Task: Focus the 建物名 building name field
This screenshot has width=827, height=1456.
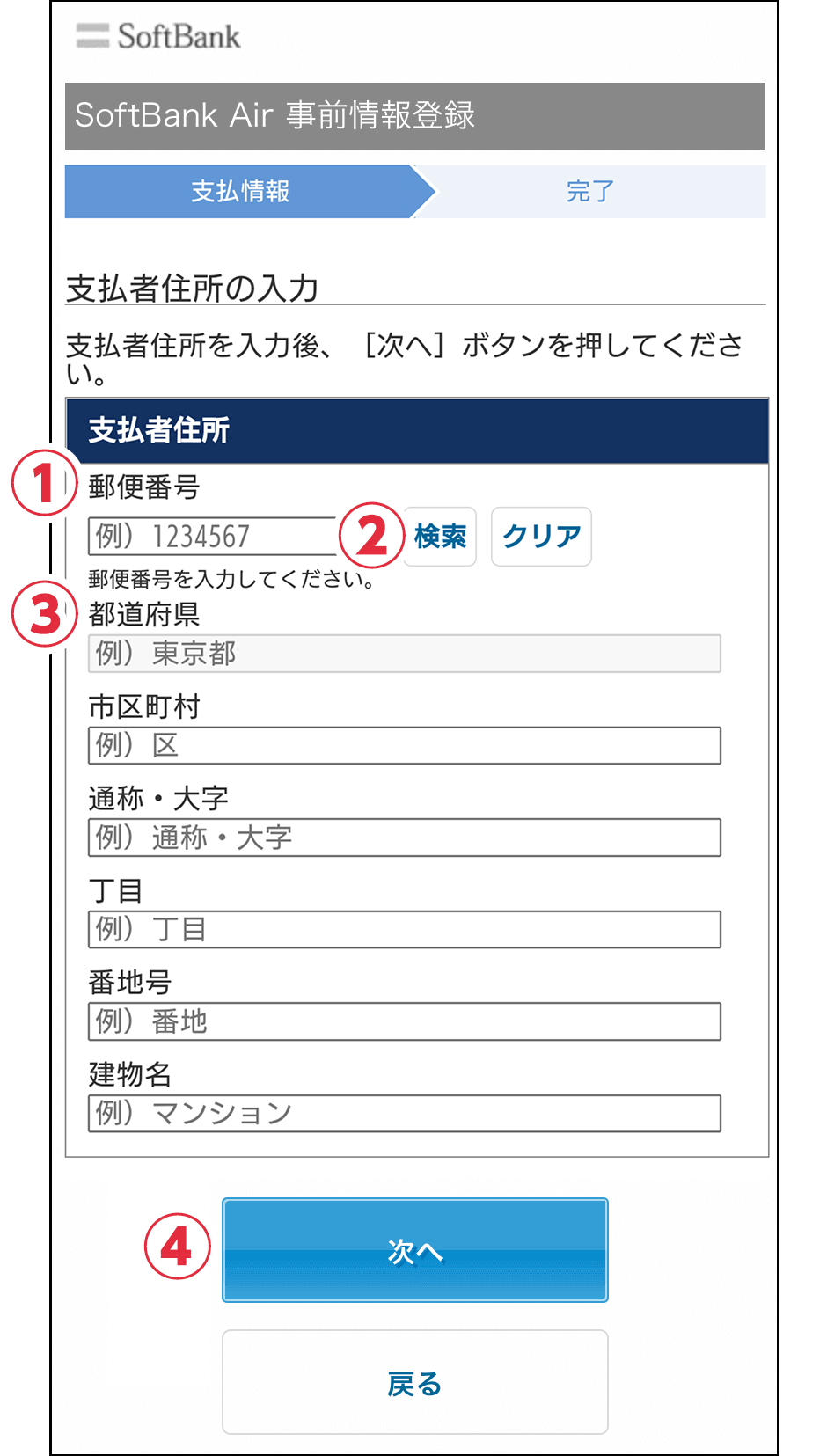Action: coord(405,1113)
